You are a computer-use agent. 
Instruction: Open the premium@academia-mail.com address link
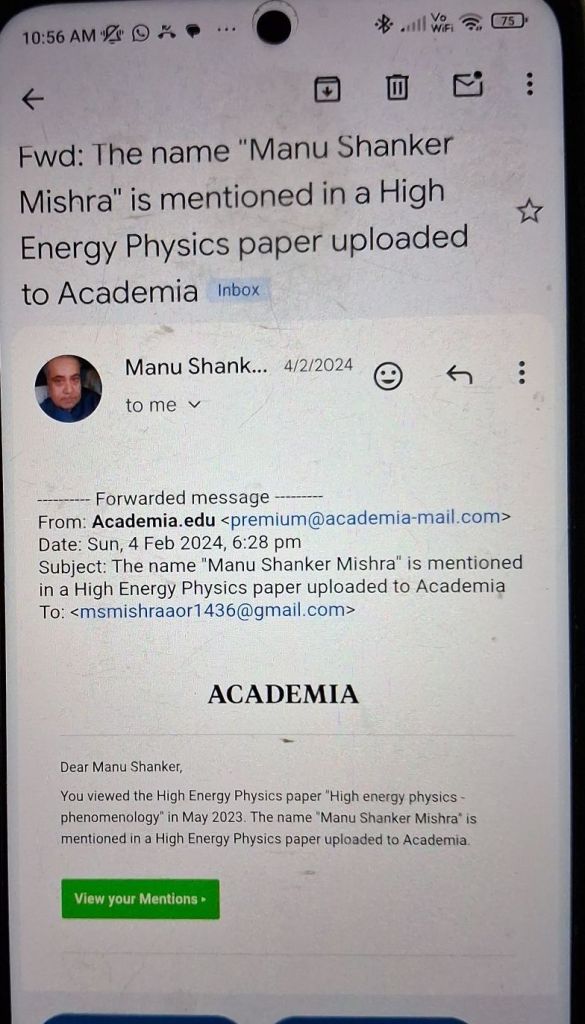(x=366, y=519)
